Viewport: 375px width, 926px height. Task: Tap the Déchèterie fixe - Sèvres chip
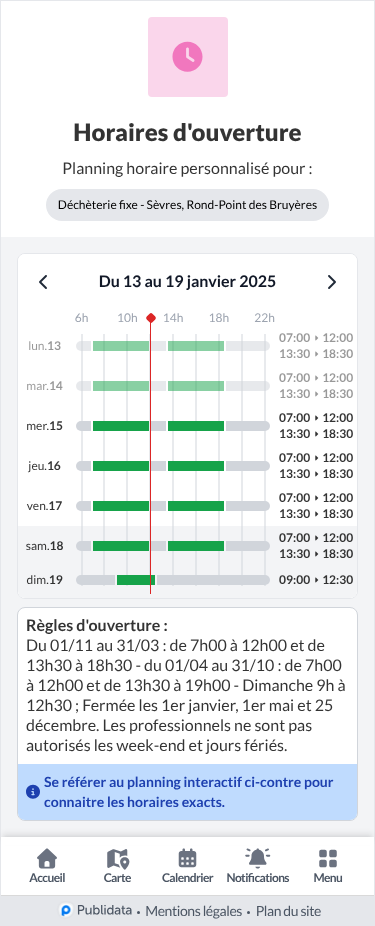(187, 205)
